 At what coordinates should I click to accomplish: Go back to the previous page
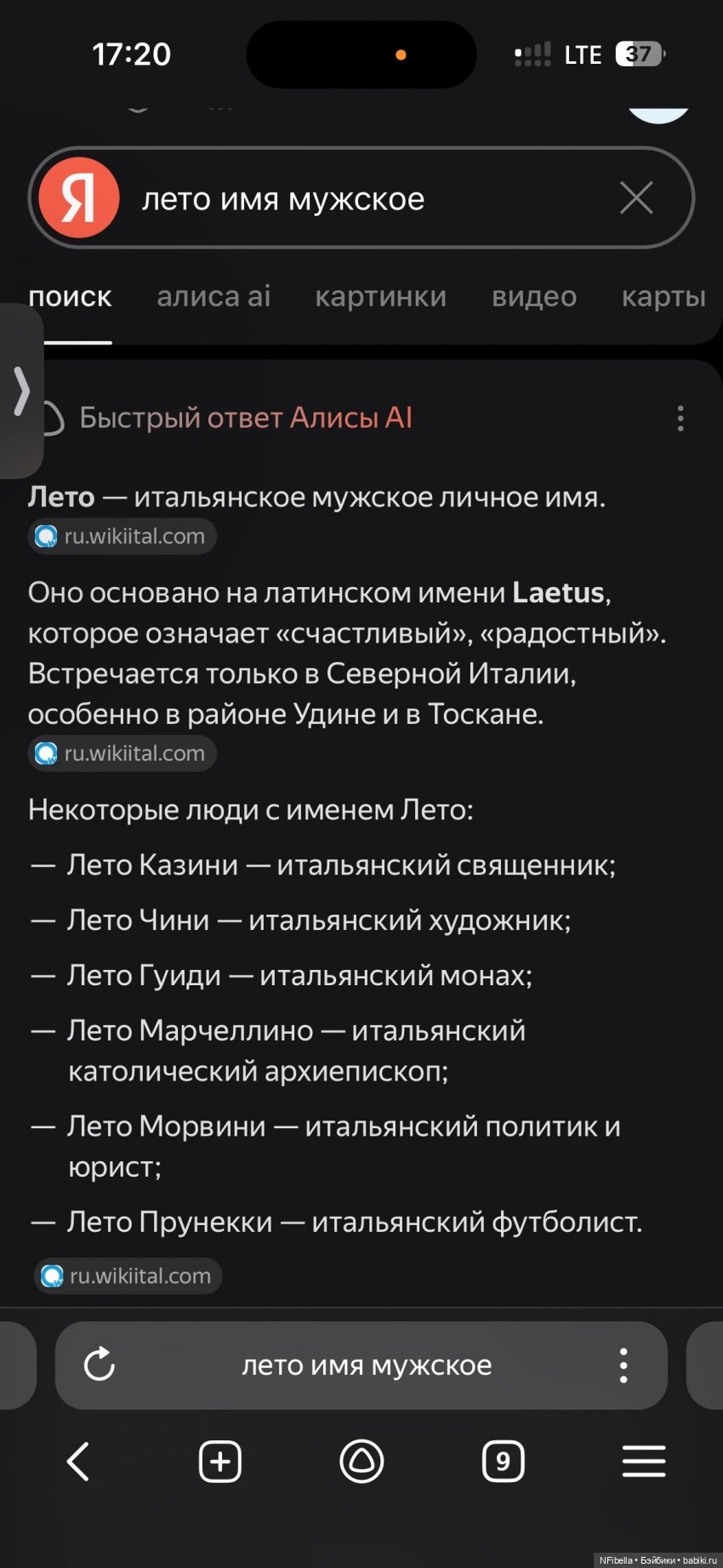pyautogui.click(x=78, y=1462)
